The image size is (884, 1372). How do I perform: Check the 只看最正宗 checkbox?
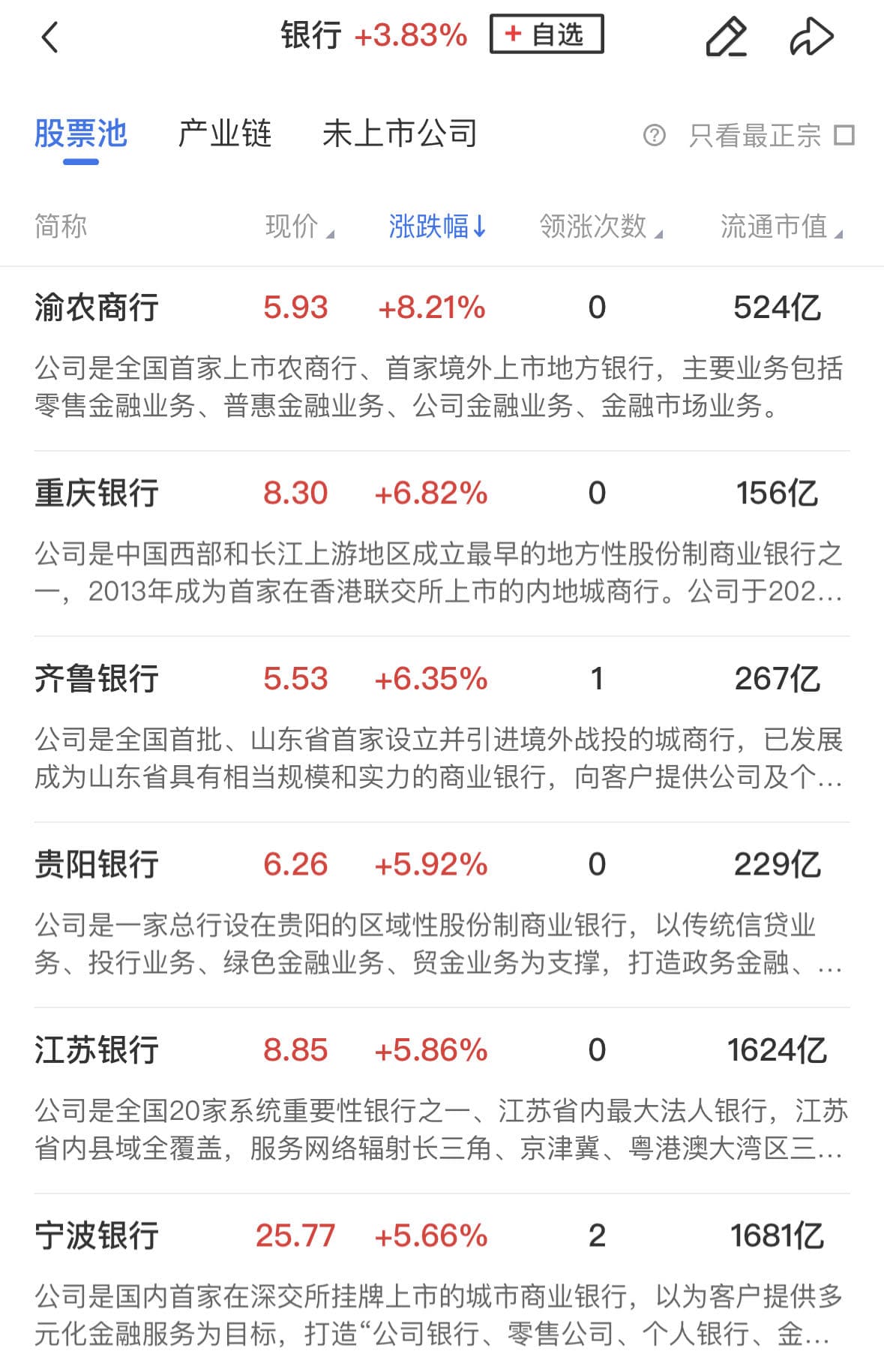845,136
